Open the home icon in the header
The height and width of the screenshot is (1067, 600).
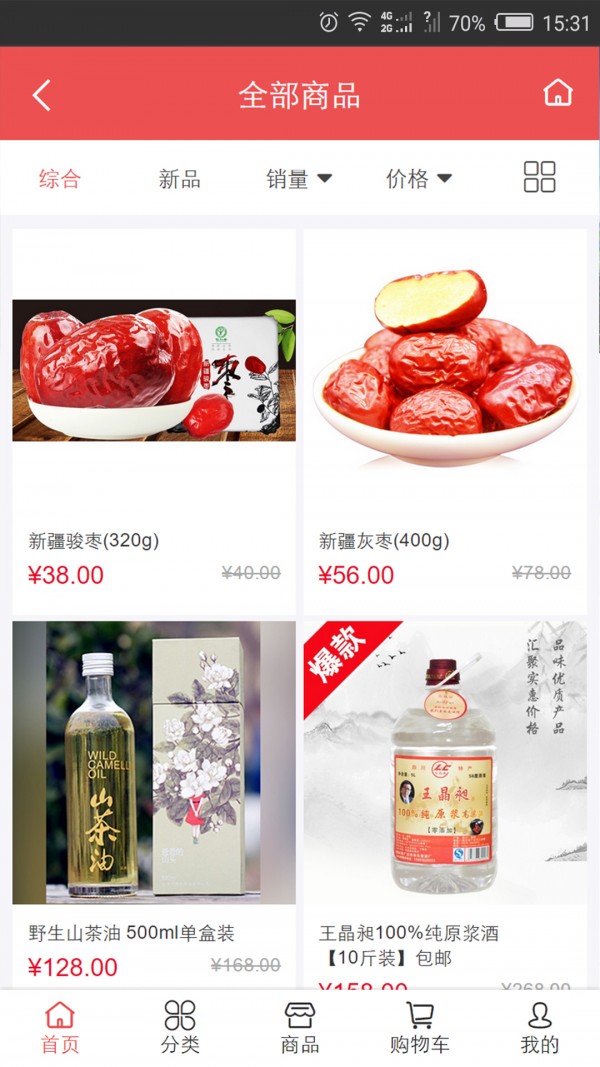coord(557,93)
